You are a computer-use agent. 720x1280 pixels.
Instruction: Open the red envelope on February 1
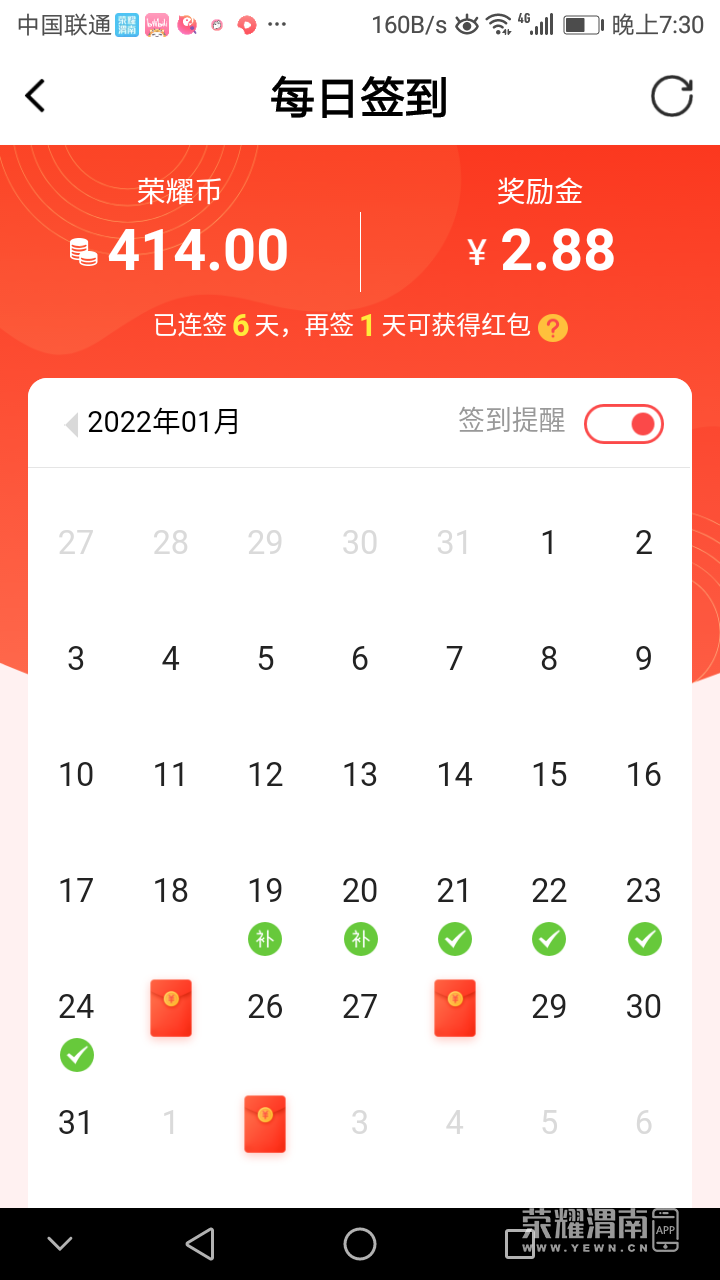(x=264, y=1122)
